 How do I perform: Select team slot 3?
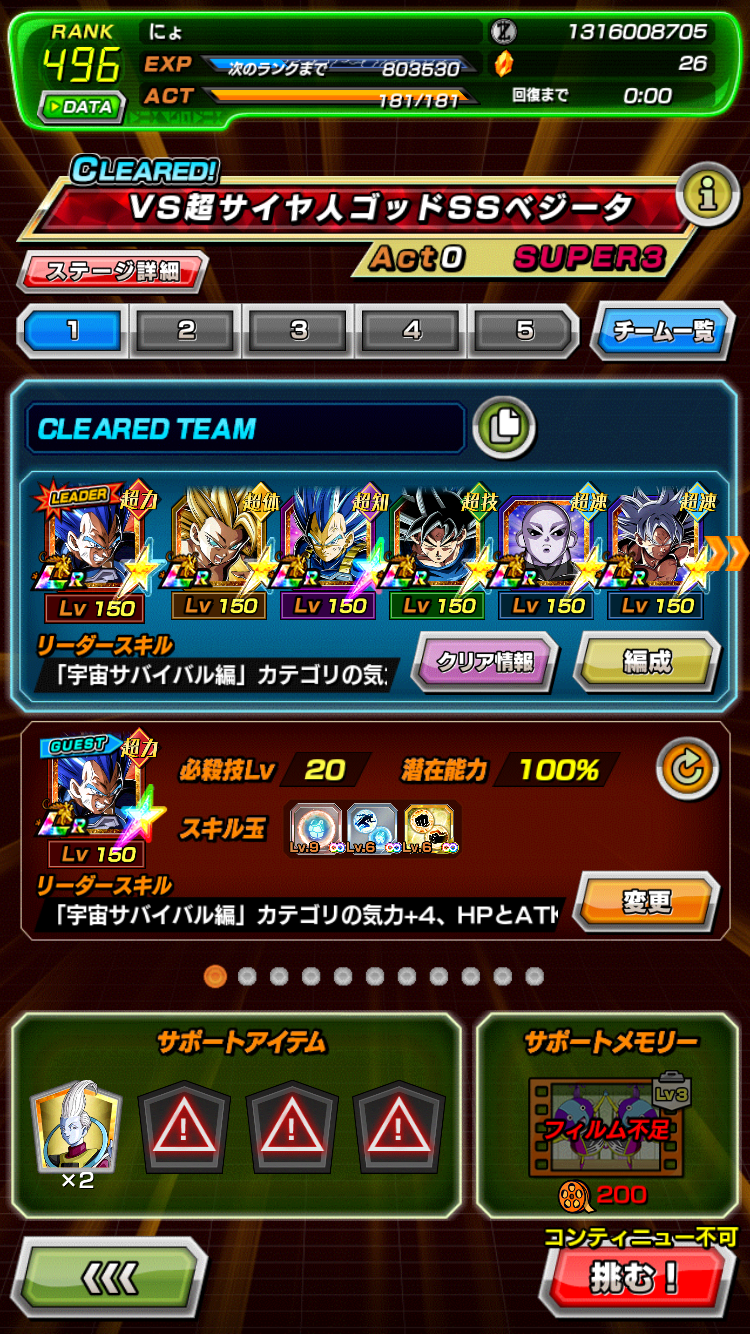299,331
